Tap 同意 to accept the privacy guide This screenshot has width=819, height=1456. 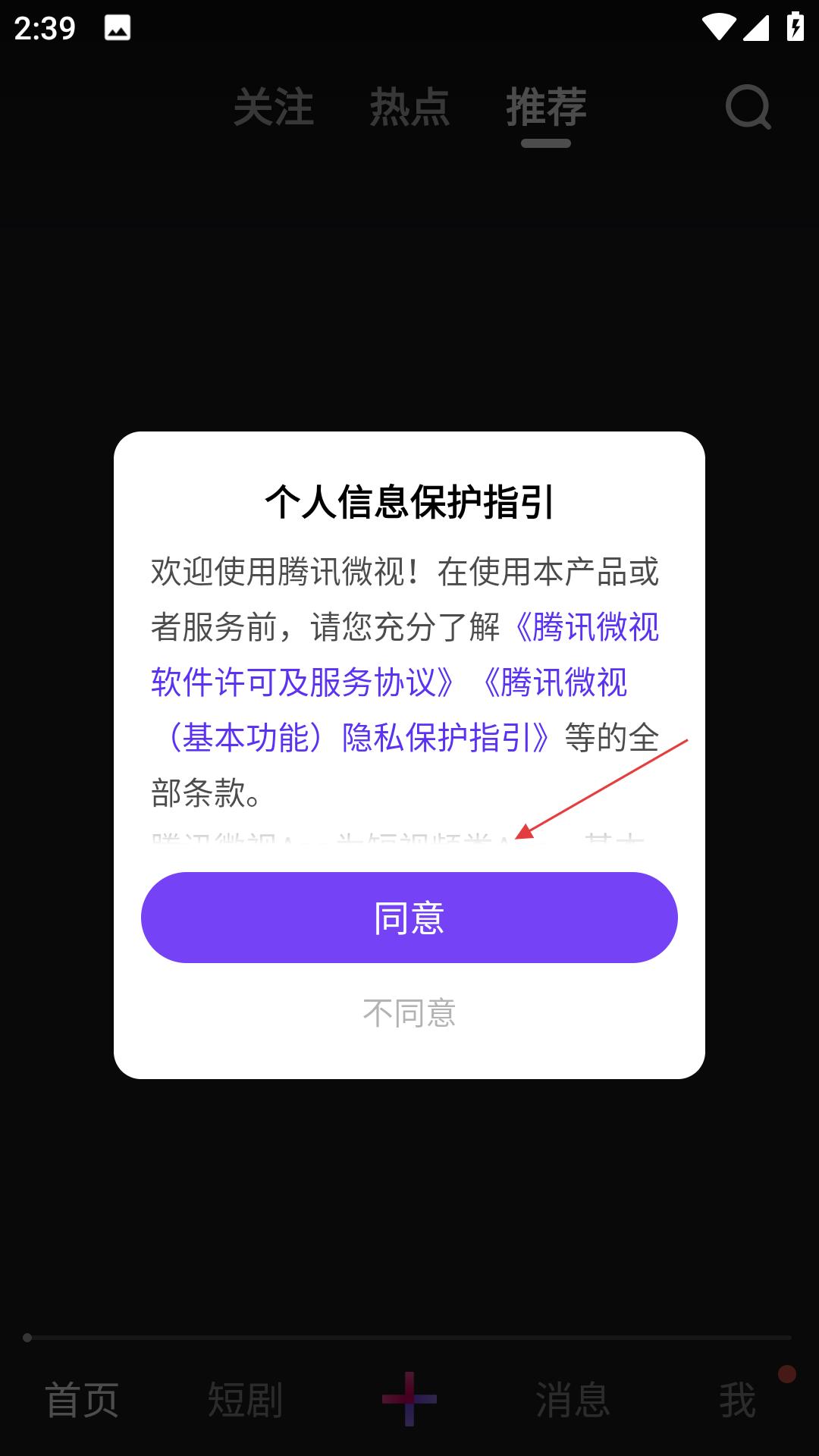(x=409, y=918)
